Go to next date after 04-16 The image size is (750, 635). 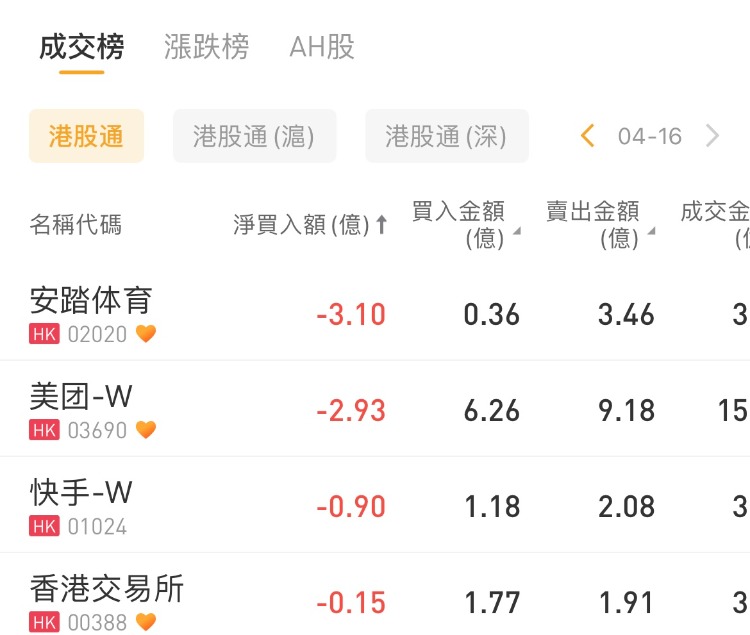coord(712,136)
